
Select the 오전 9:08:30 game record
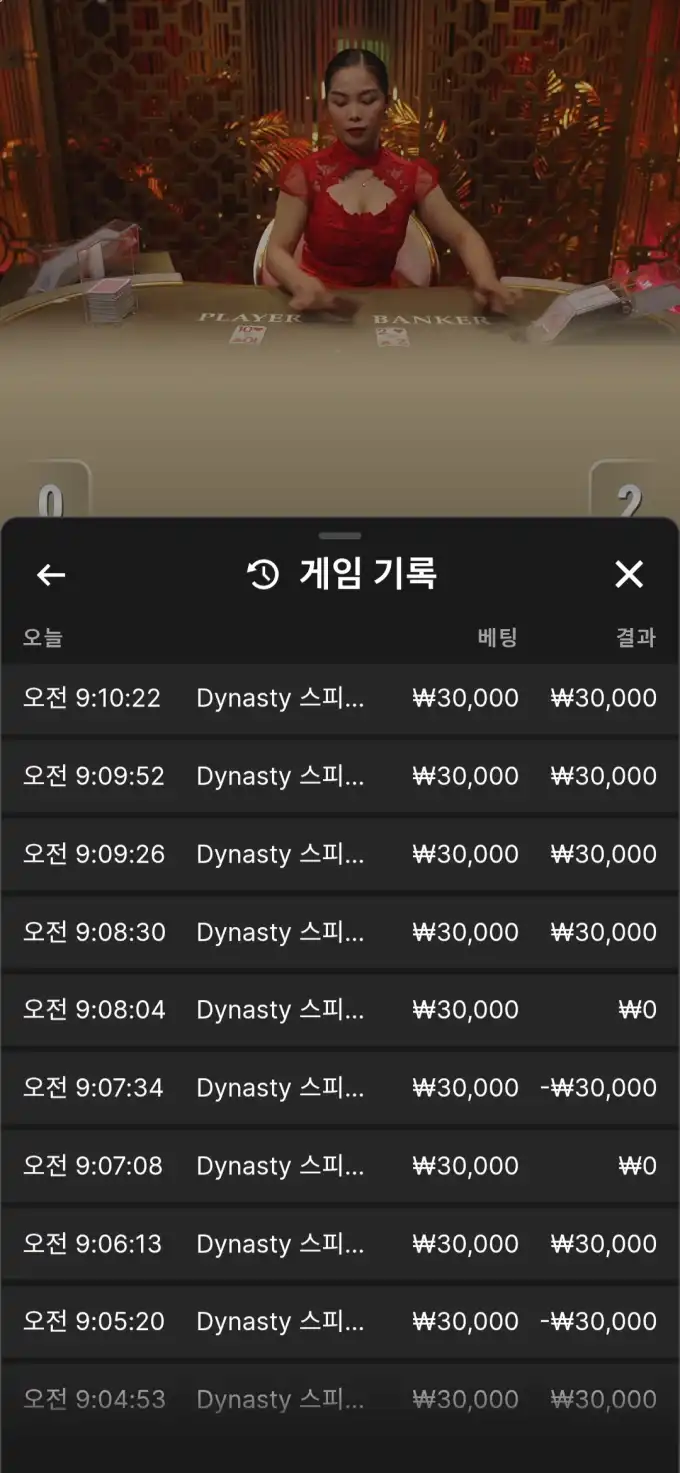pyautogui.click(x=340, y=932)
